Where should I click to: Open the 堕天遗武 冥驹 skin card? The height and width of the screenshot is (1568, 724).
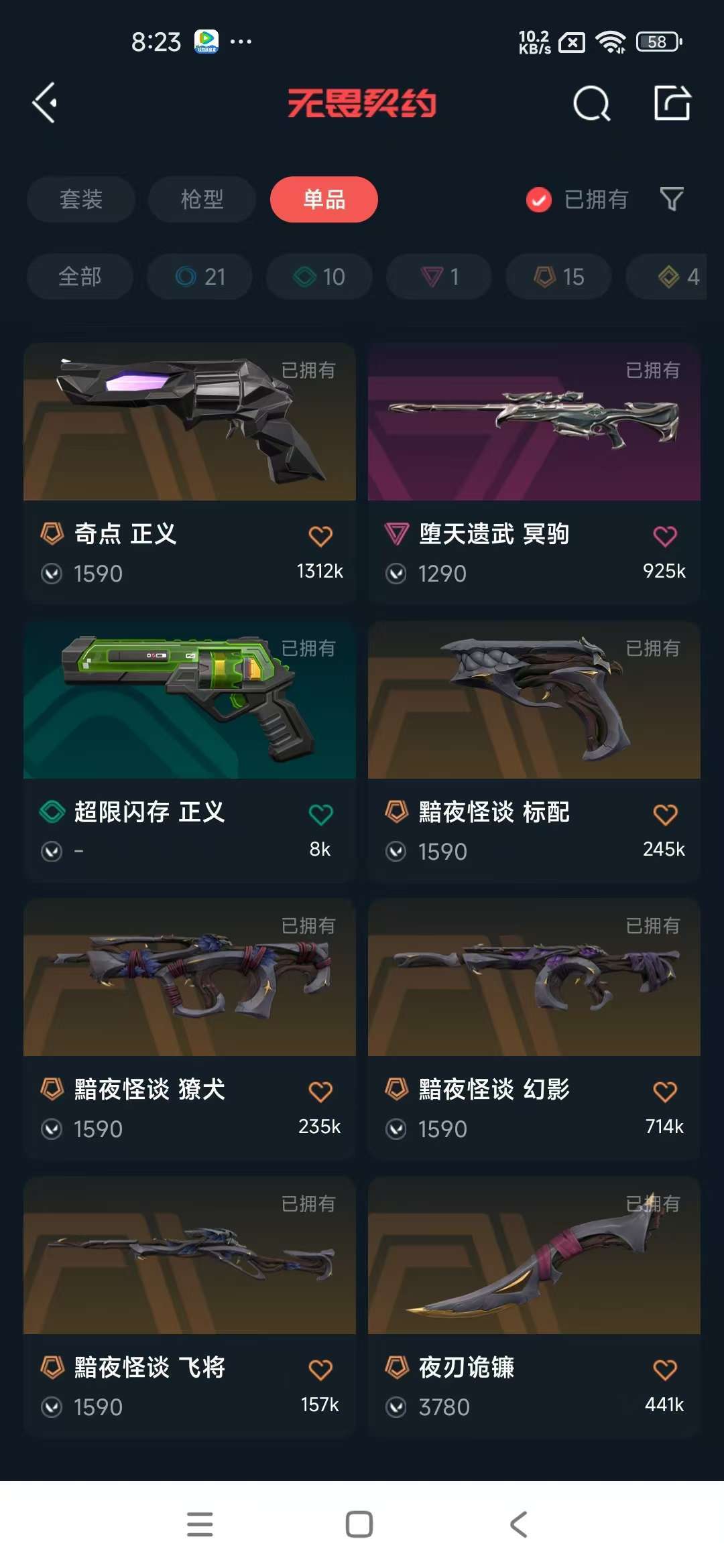click(x=534, y=473)
